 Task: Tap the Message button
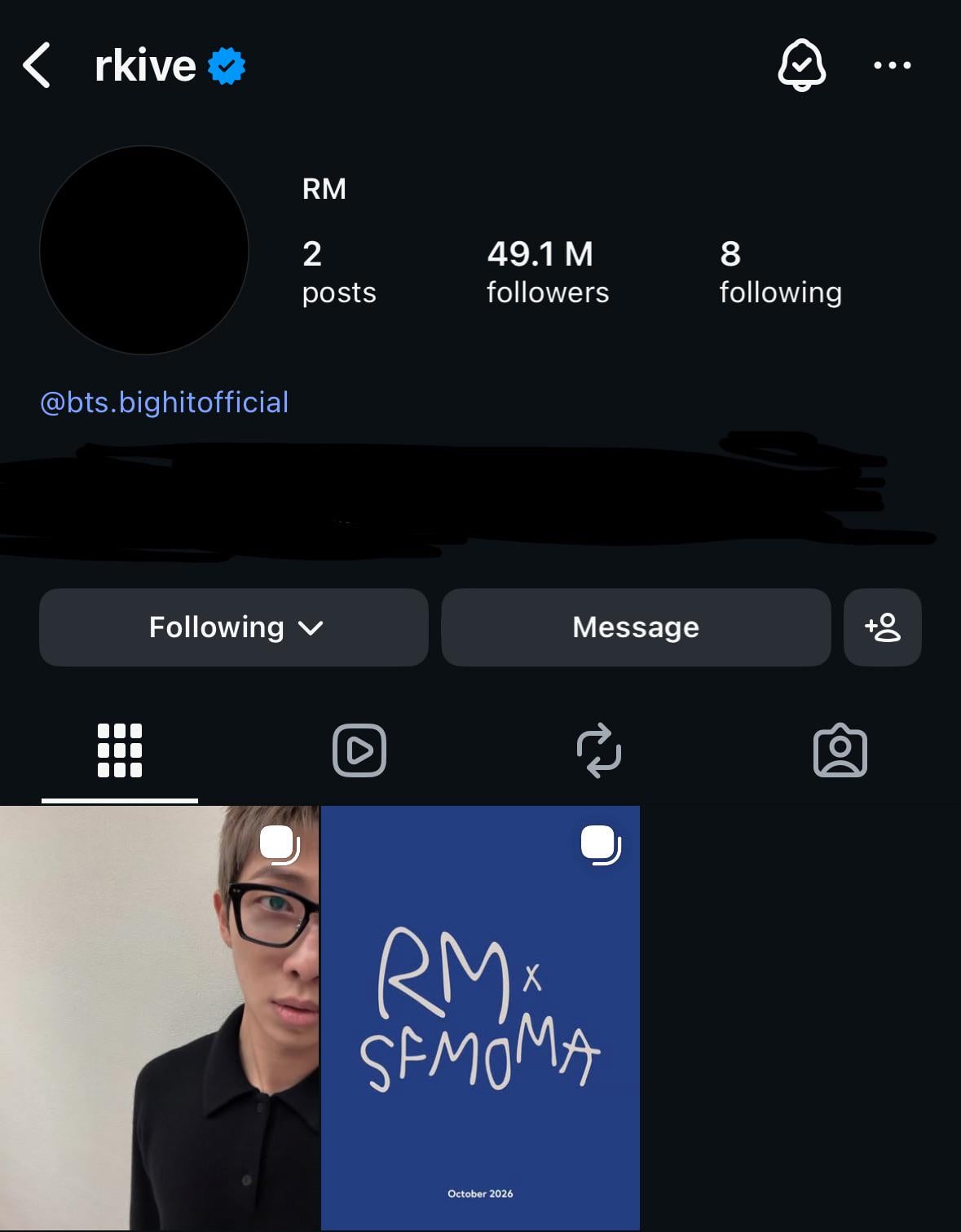[636, 627]
